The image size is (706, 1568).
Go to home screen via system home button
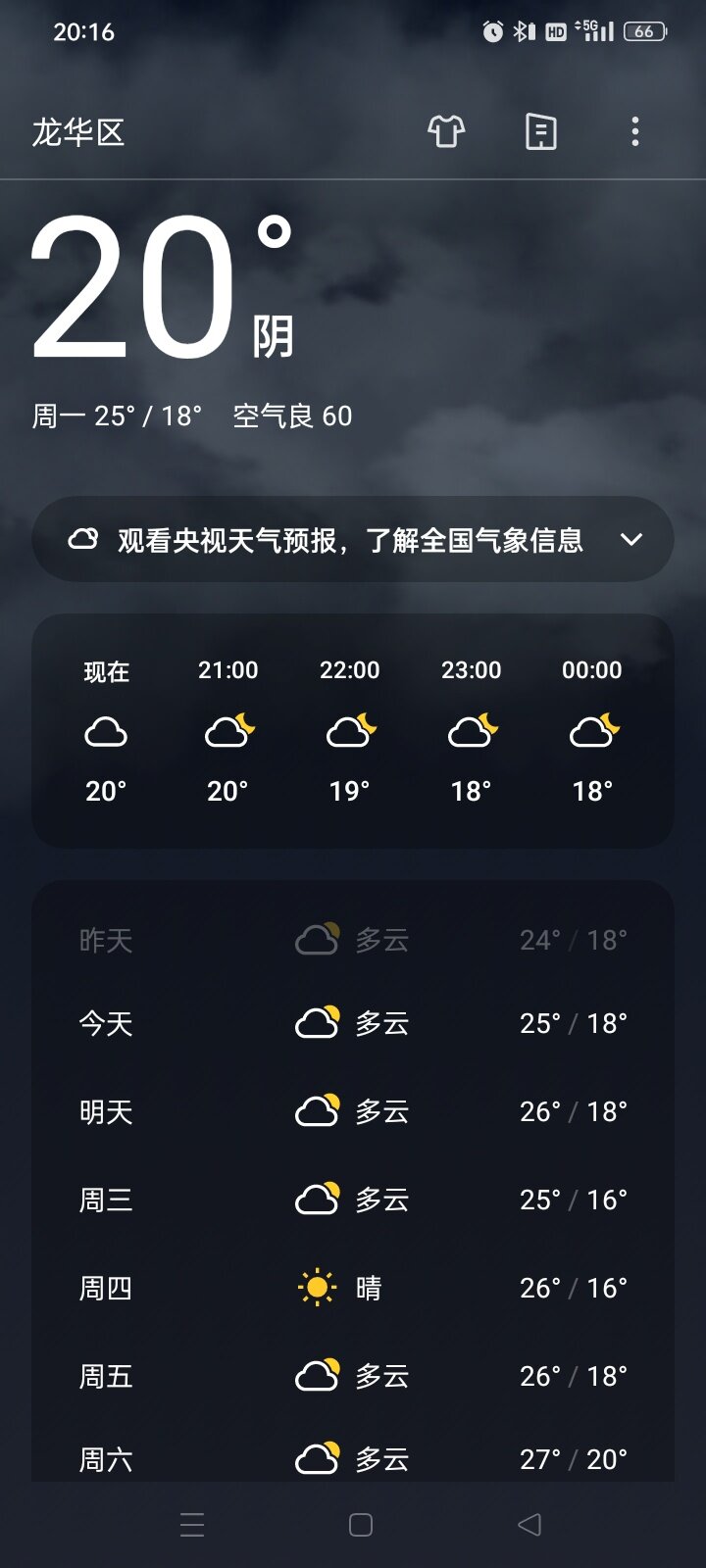[361, 1525]
